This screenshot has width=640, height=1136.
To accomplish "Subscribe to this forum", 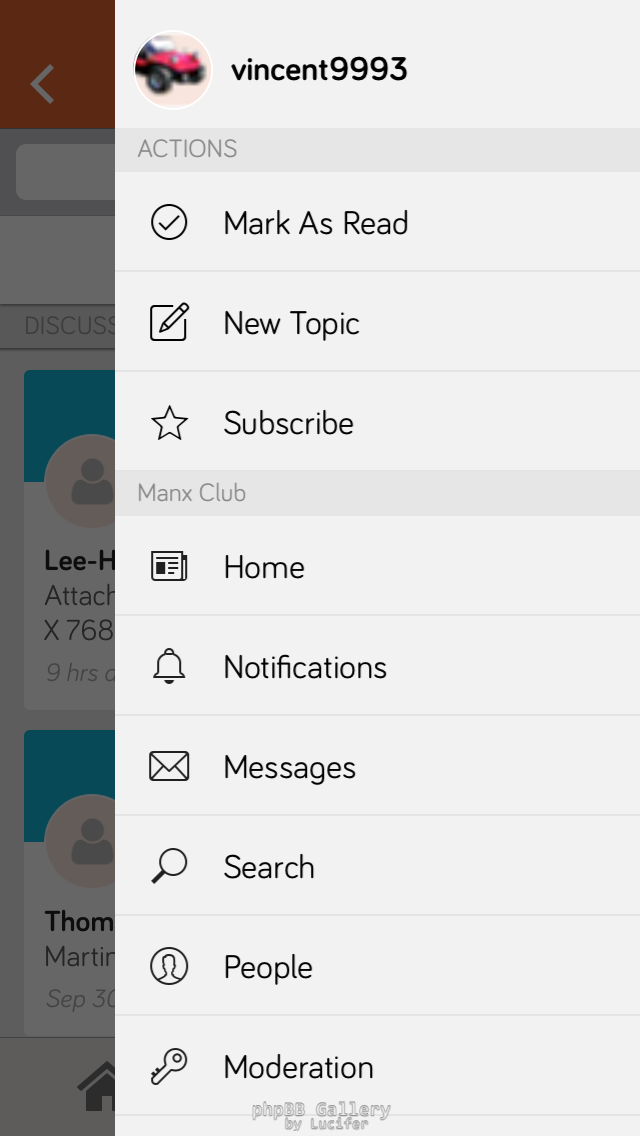I will (x=288, y=423).
